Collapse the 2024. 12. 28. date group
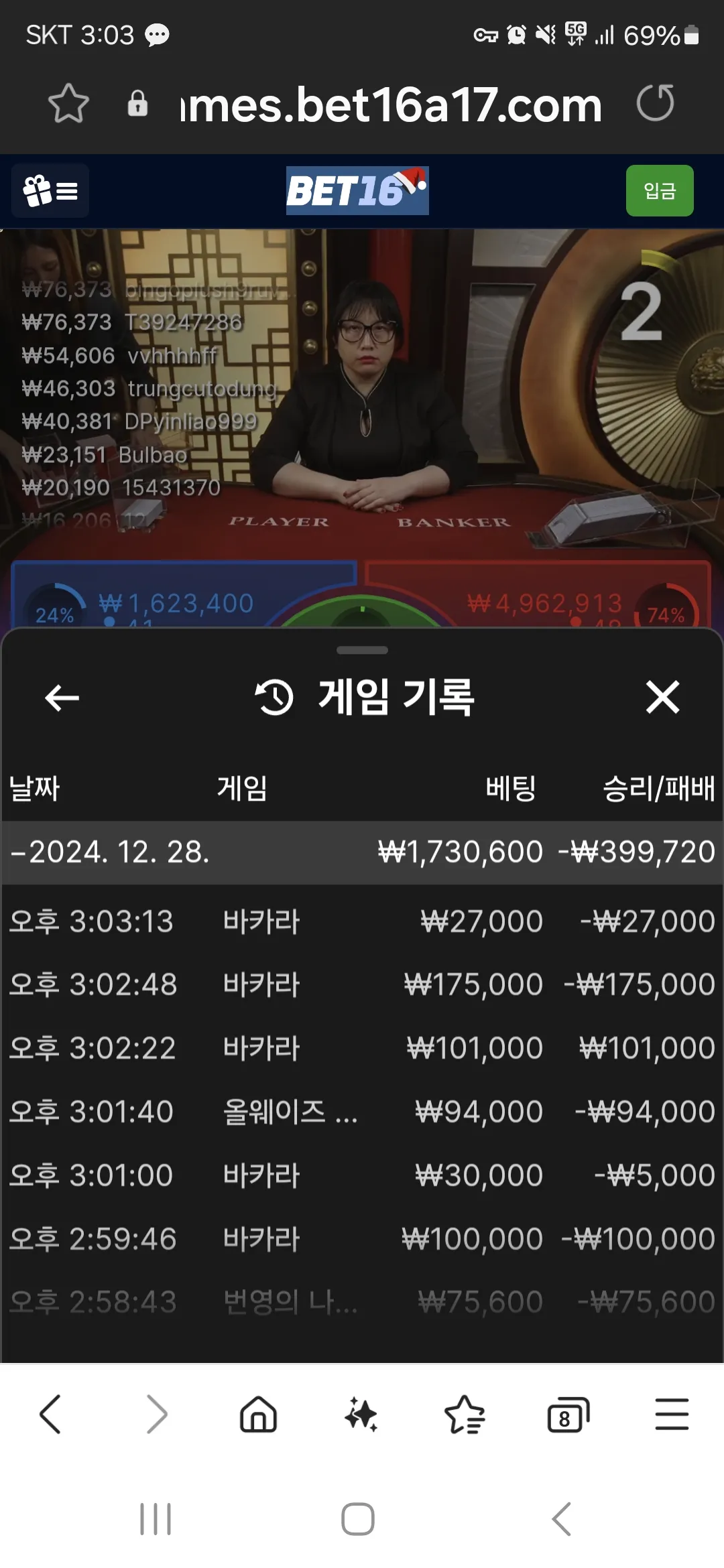The width and height of the screenshot is (724, 1568). pos(362,852)
